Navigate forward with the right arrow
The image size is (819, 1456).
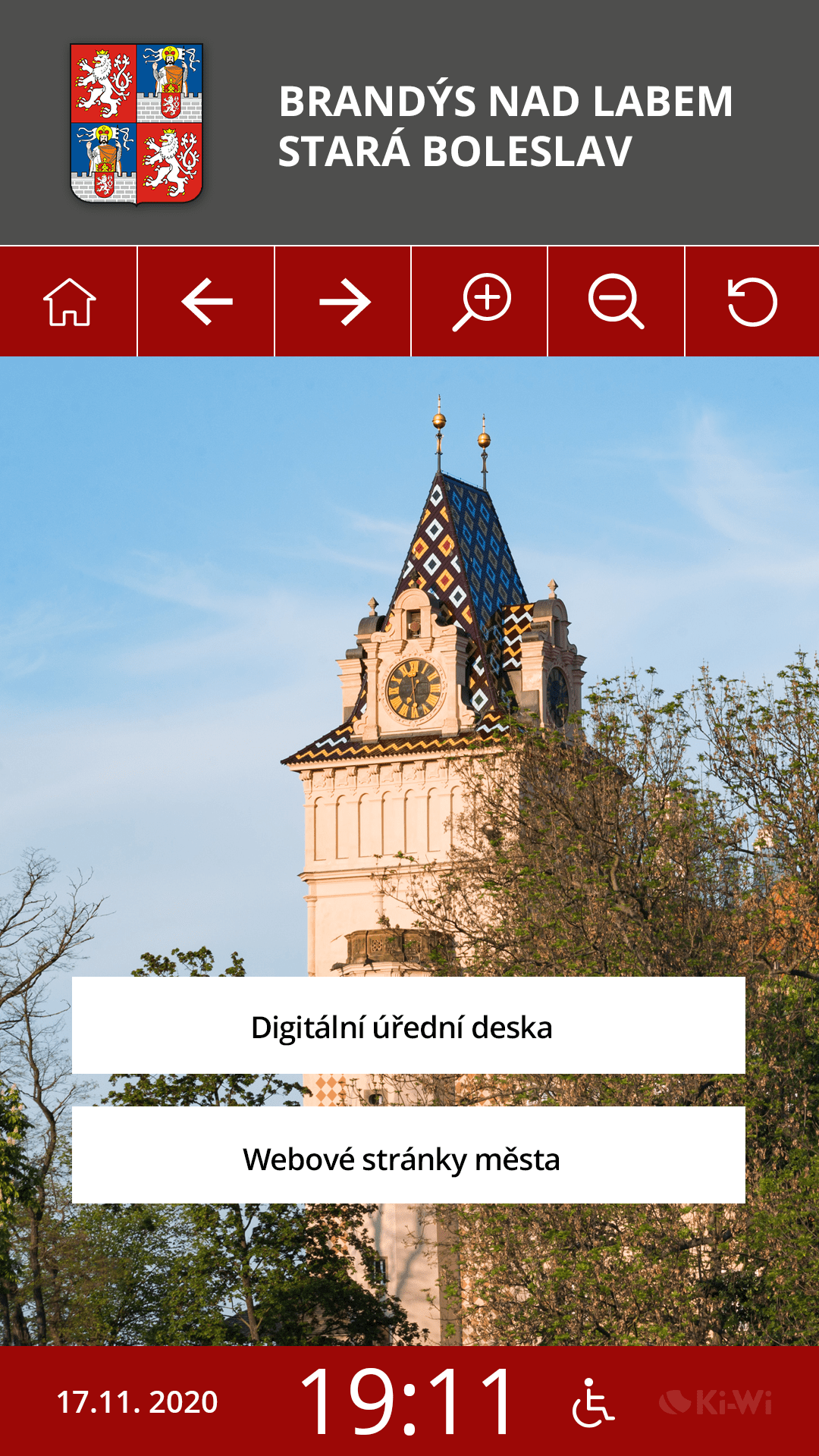[344, 302]
